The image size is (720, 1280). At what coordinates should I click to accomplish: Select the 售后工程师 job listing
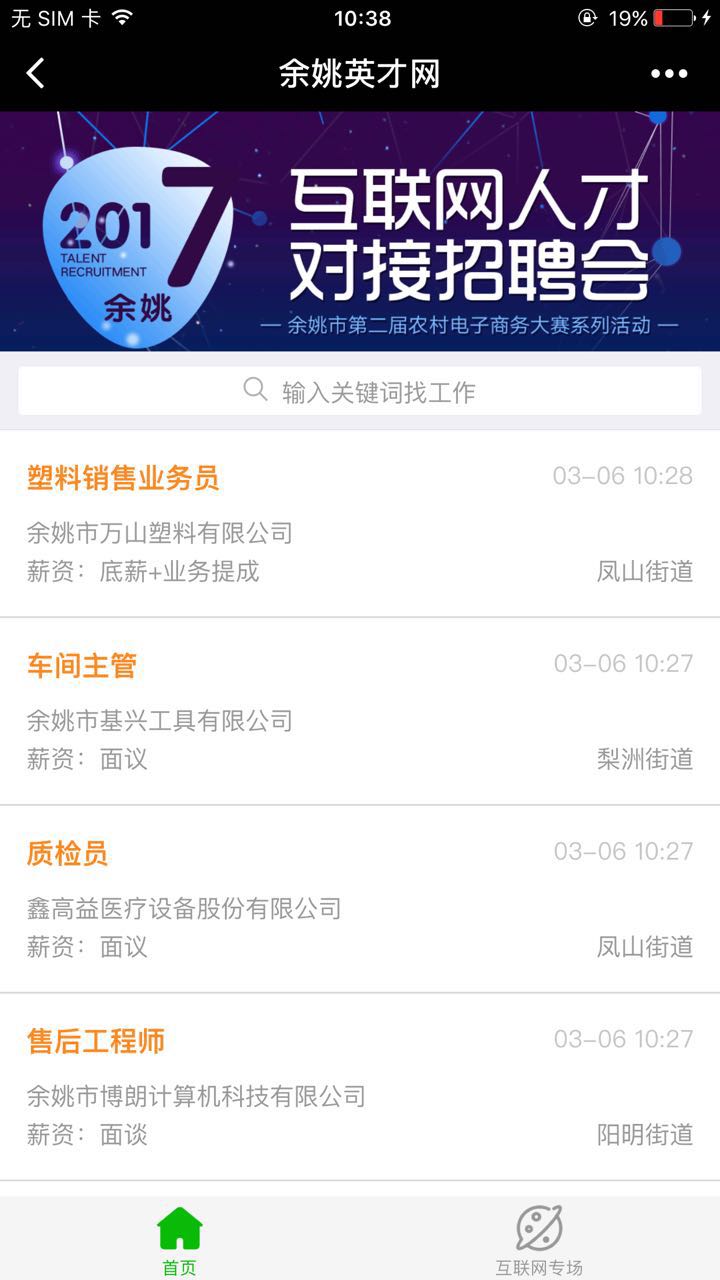tap(360, 1088)
